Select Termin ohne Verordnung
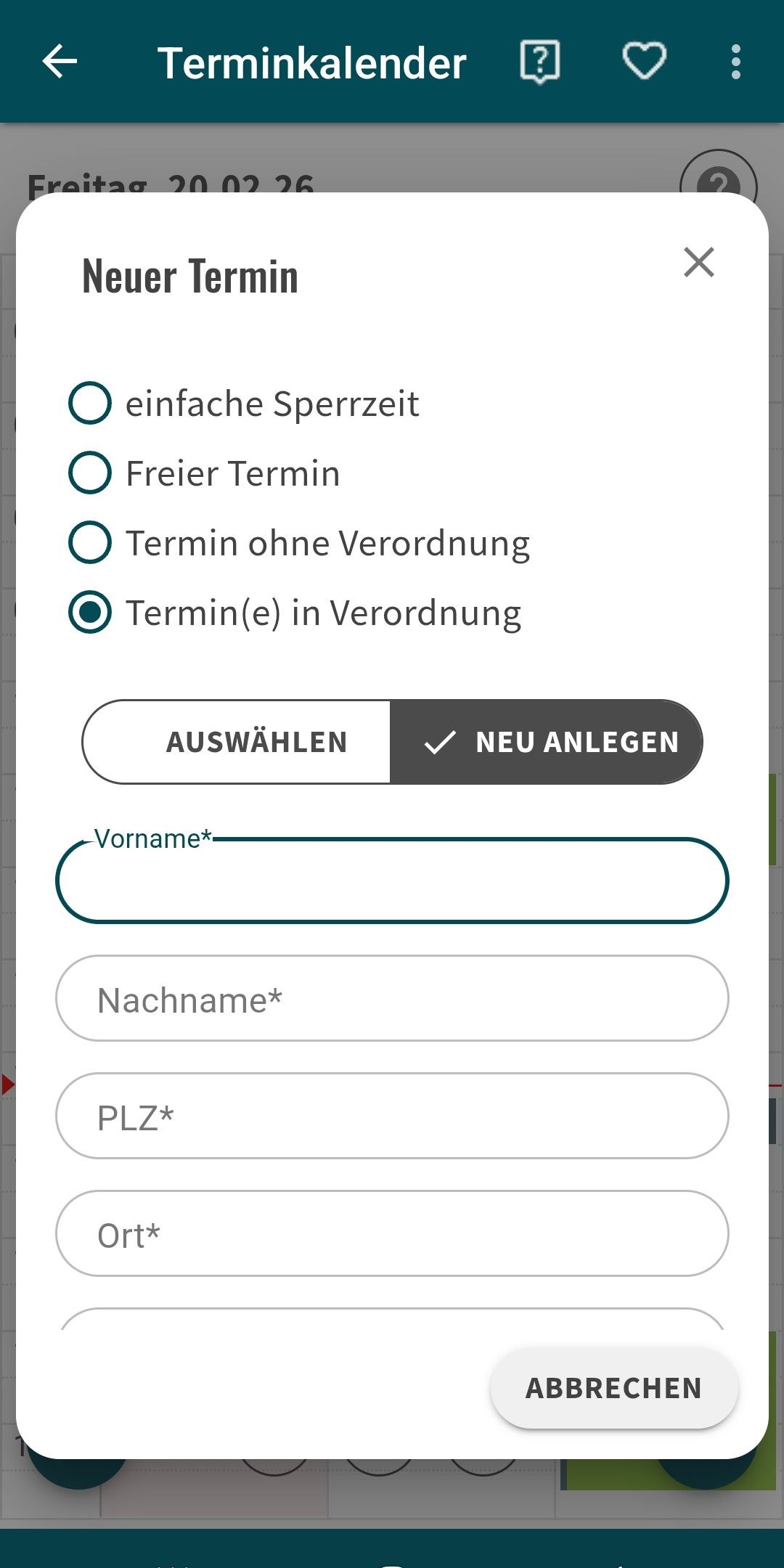 (x=90, y=542)
